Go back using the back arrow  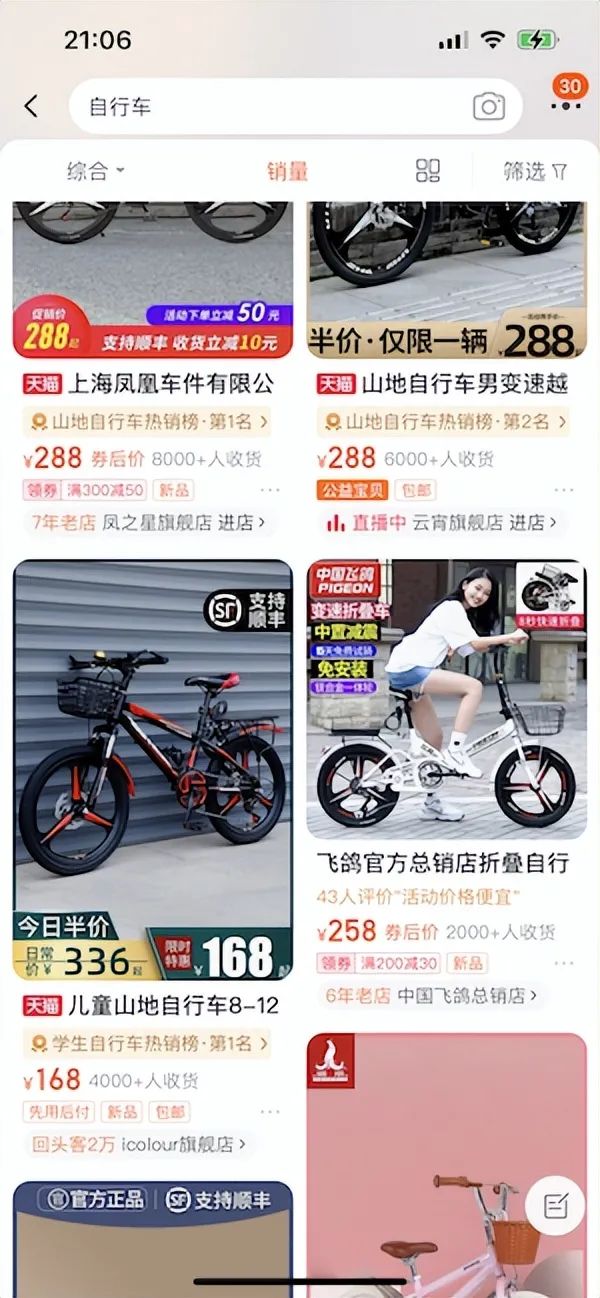coord(32,106)
